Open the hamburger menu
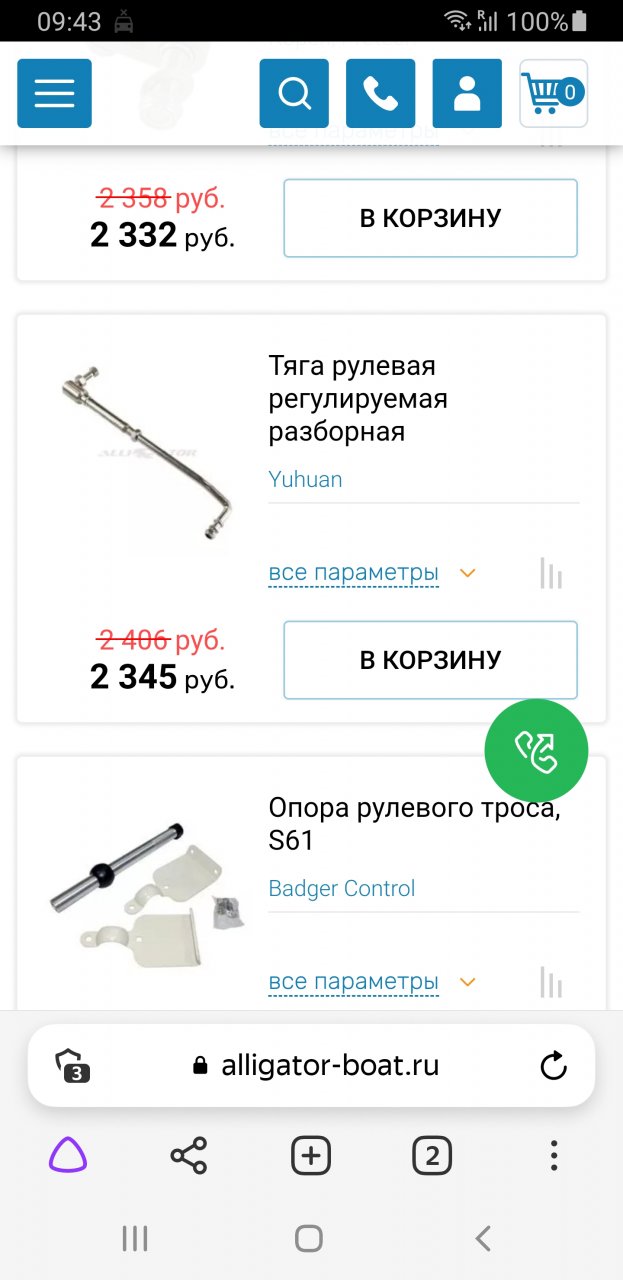Image resolution: width=623 pixels, height=1280 pixels. click(54, 93)
